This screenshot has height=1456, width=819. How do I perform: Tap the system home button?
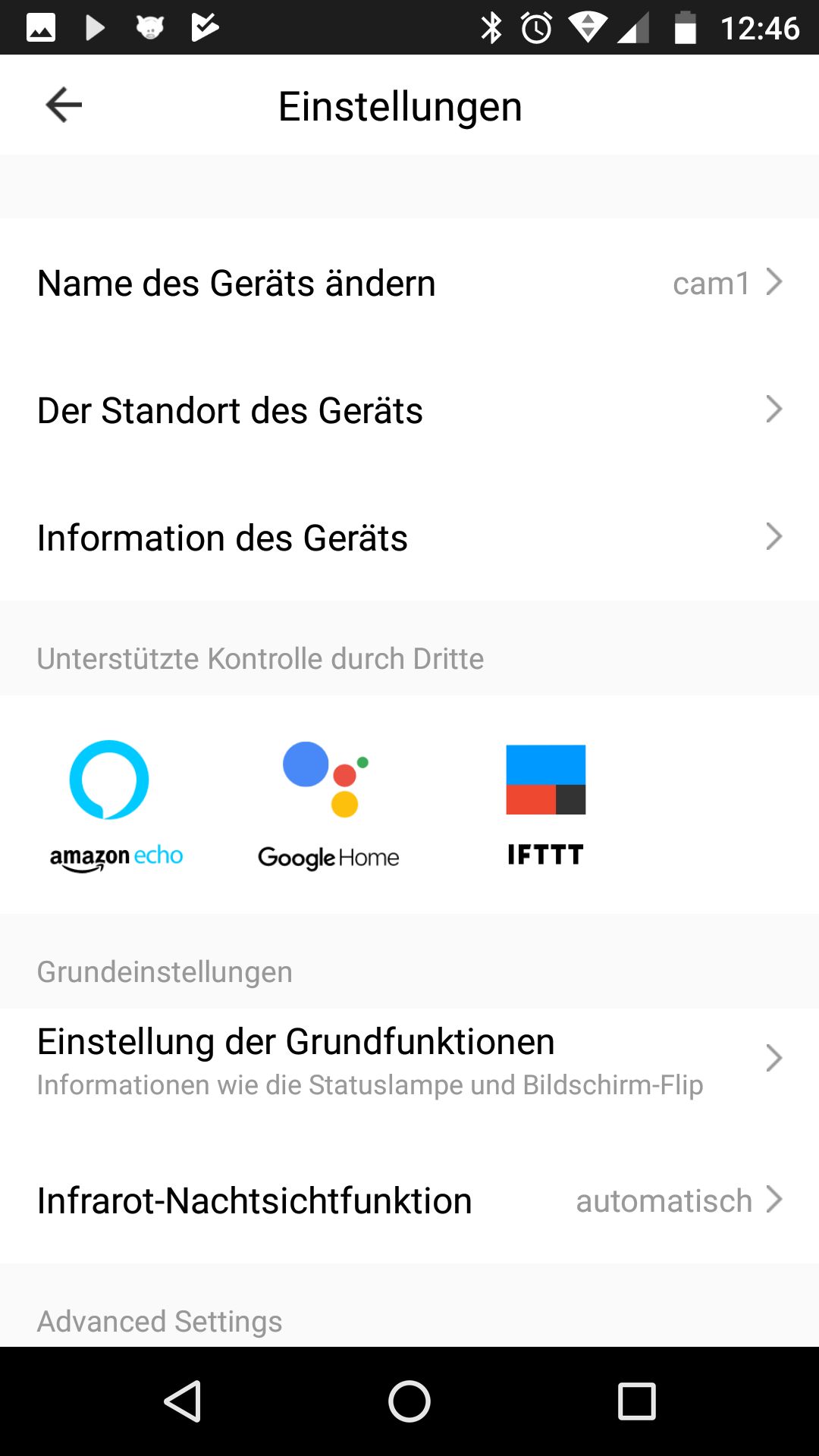tap(409, 1401)
